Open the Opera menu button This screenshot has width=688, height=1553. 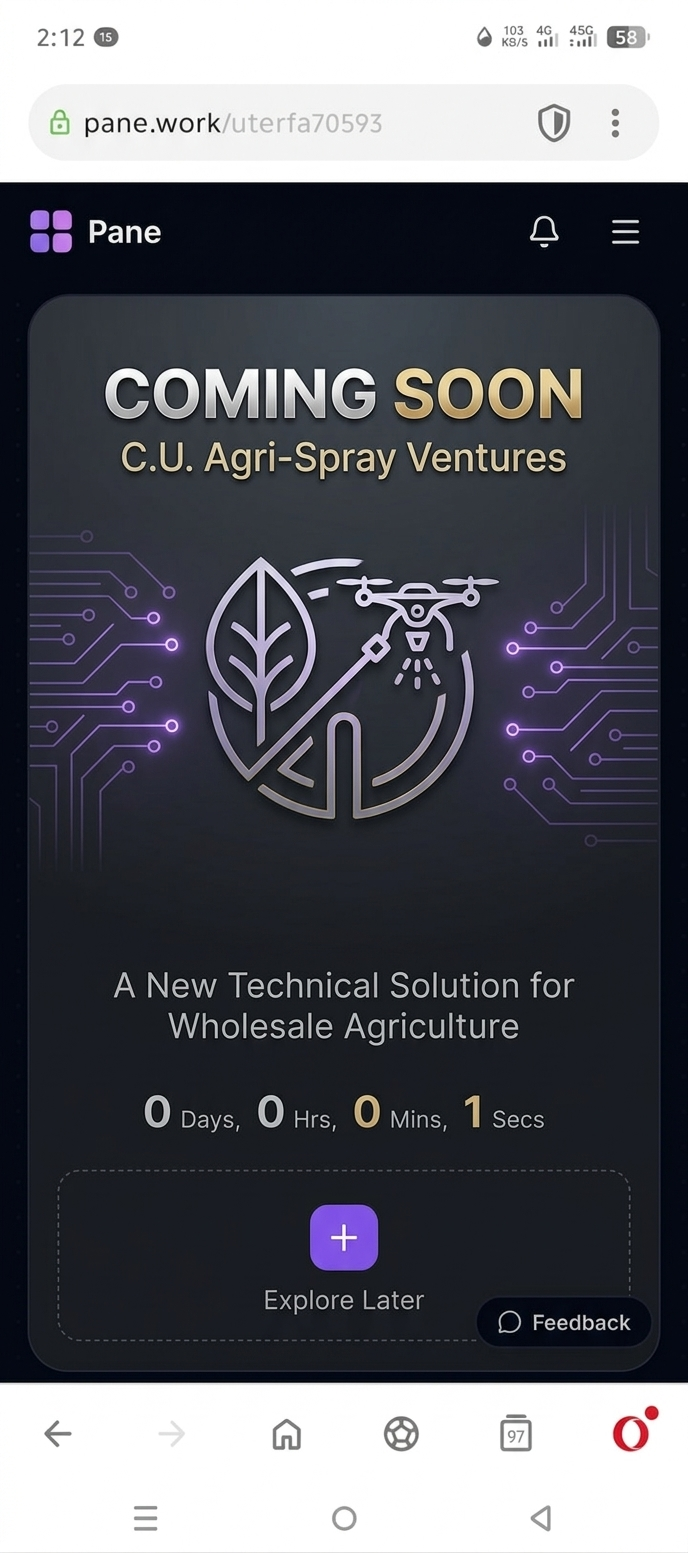[631, 1434]
